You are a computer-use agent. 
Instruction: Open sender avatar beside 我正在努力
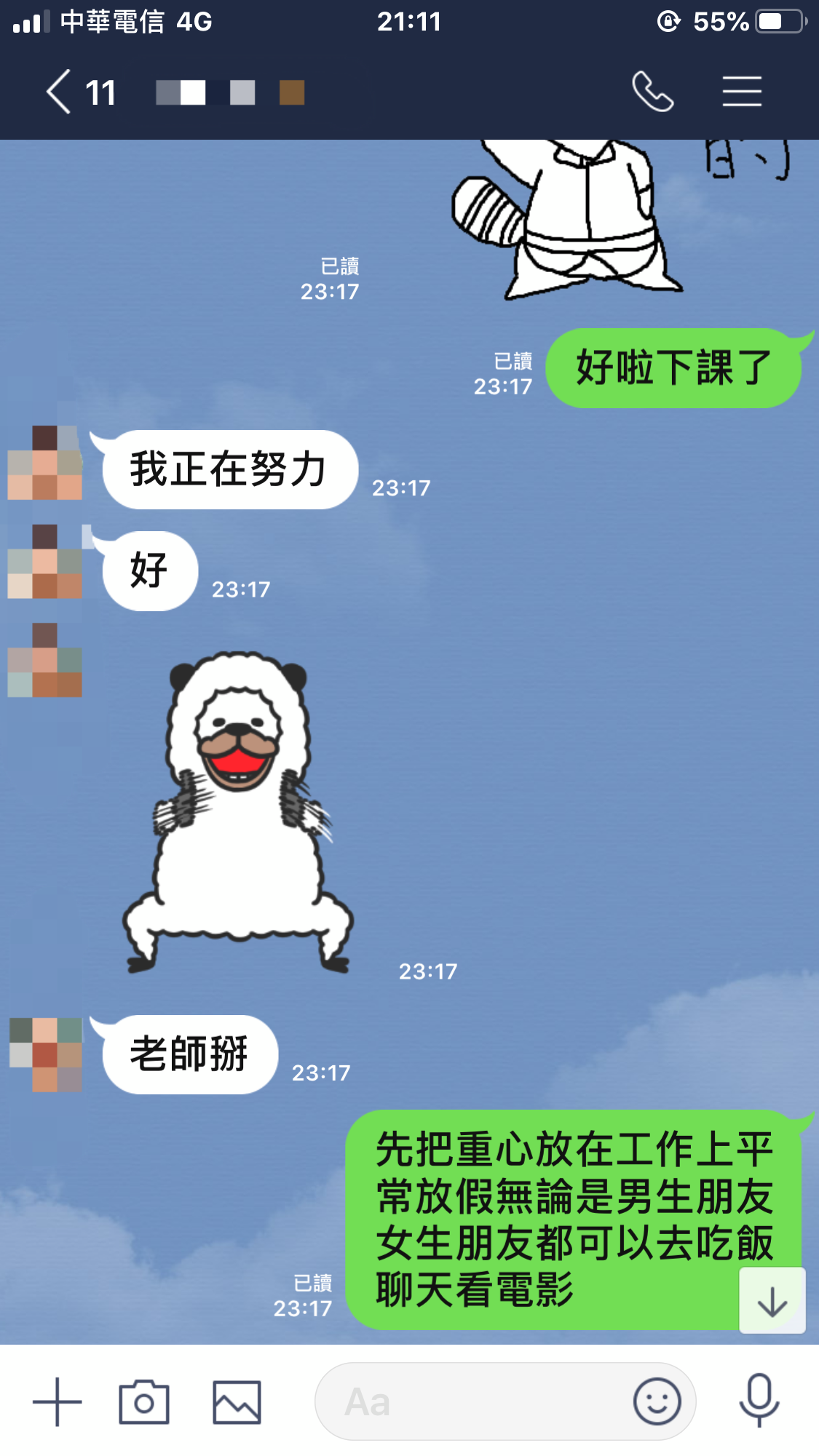point(45,464)
